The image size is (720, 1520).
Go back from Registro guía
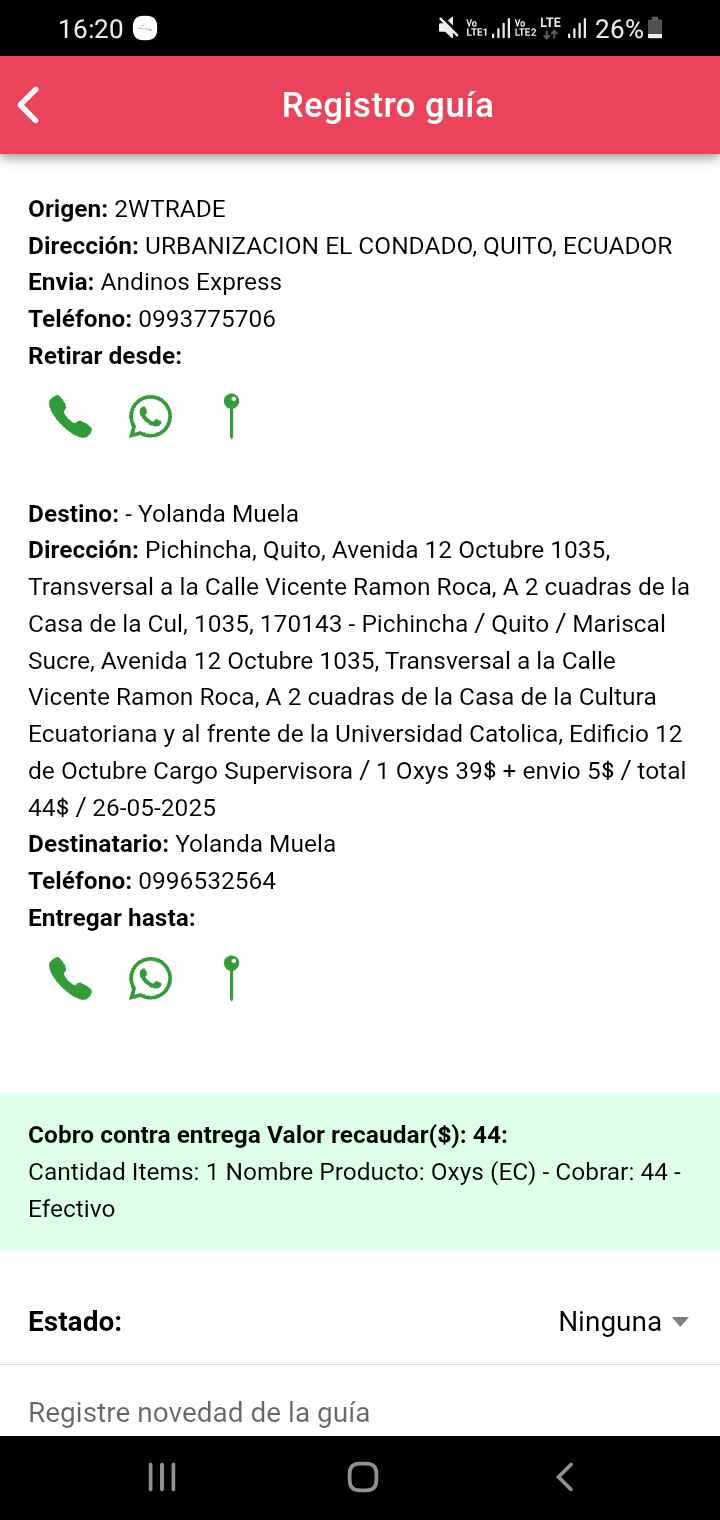tap(29, 105)
